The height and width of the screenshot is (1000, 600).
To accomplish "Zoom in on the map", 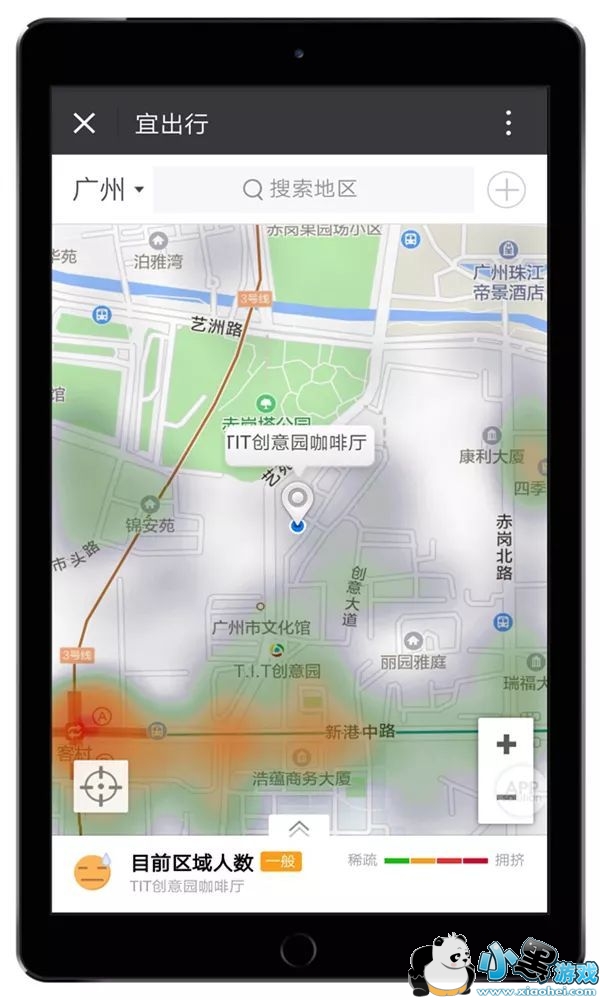I will coord(506,744).
